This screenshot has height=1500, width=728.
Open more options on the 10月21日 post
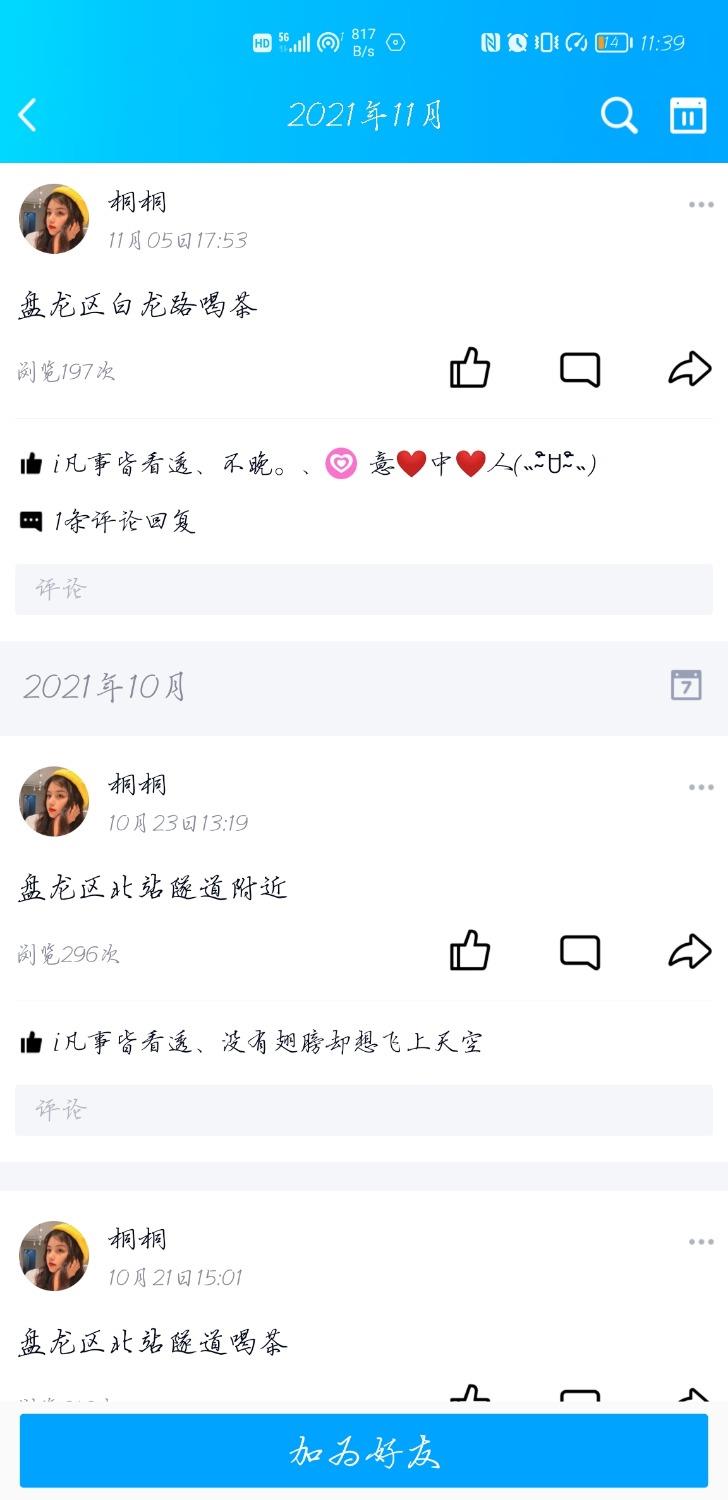(x=700, y=1242)
